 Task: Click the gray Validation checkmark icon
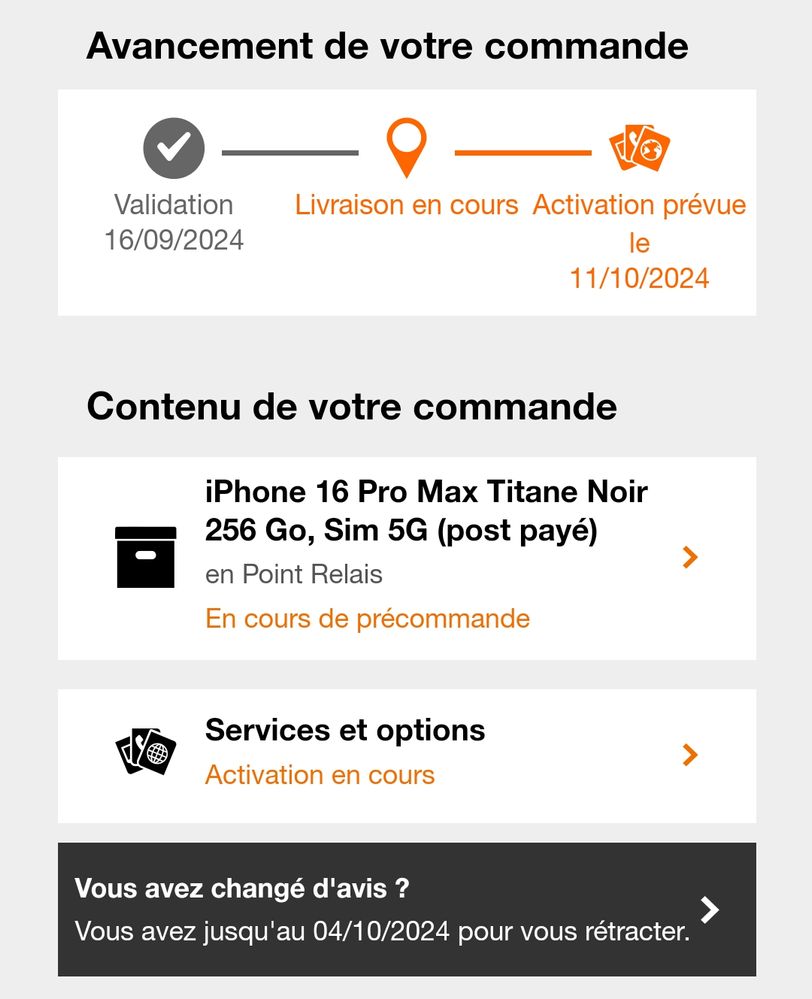[172, 147]
